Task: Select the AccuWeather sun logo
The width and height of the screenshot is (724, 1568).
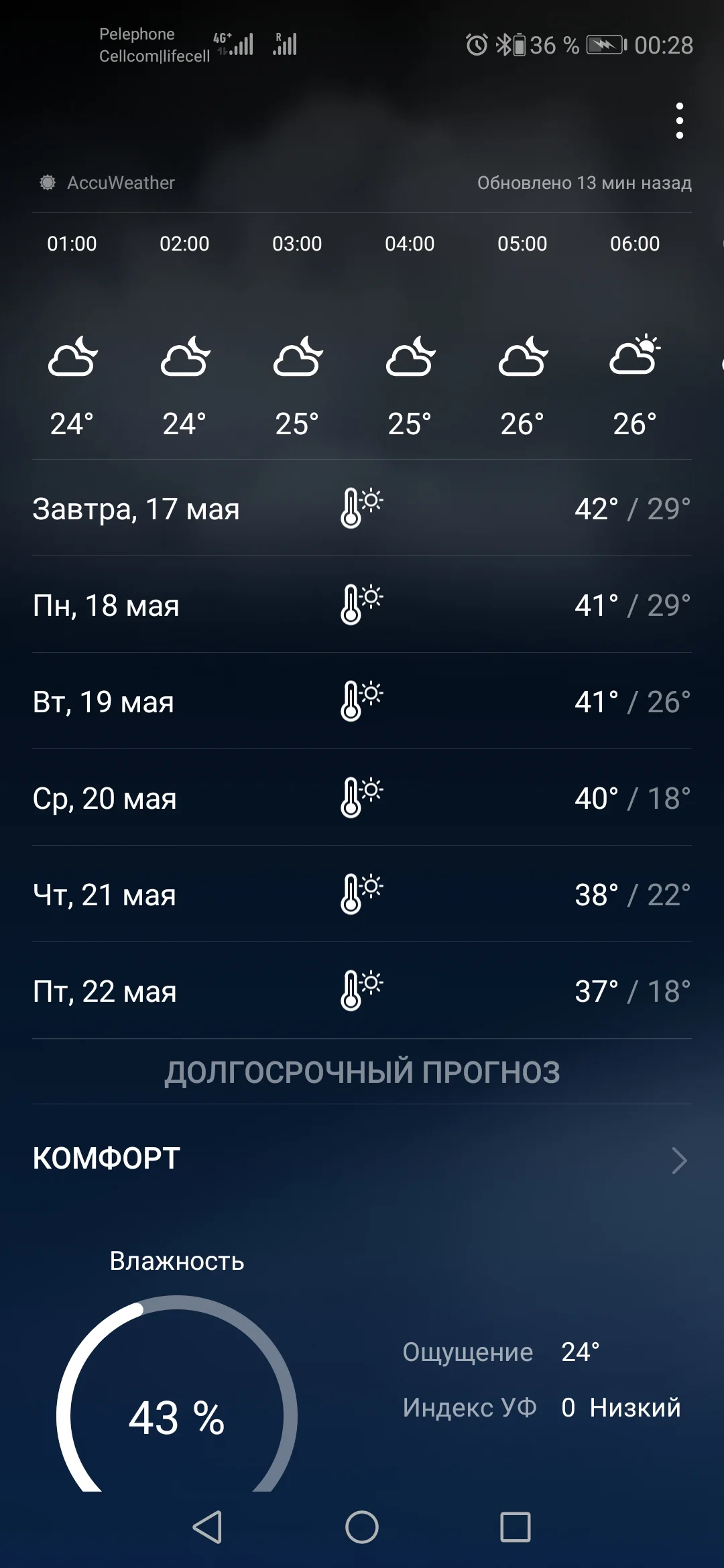Action: point(47,182)
